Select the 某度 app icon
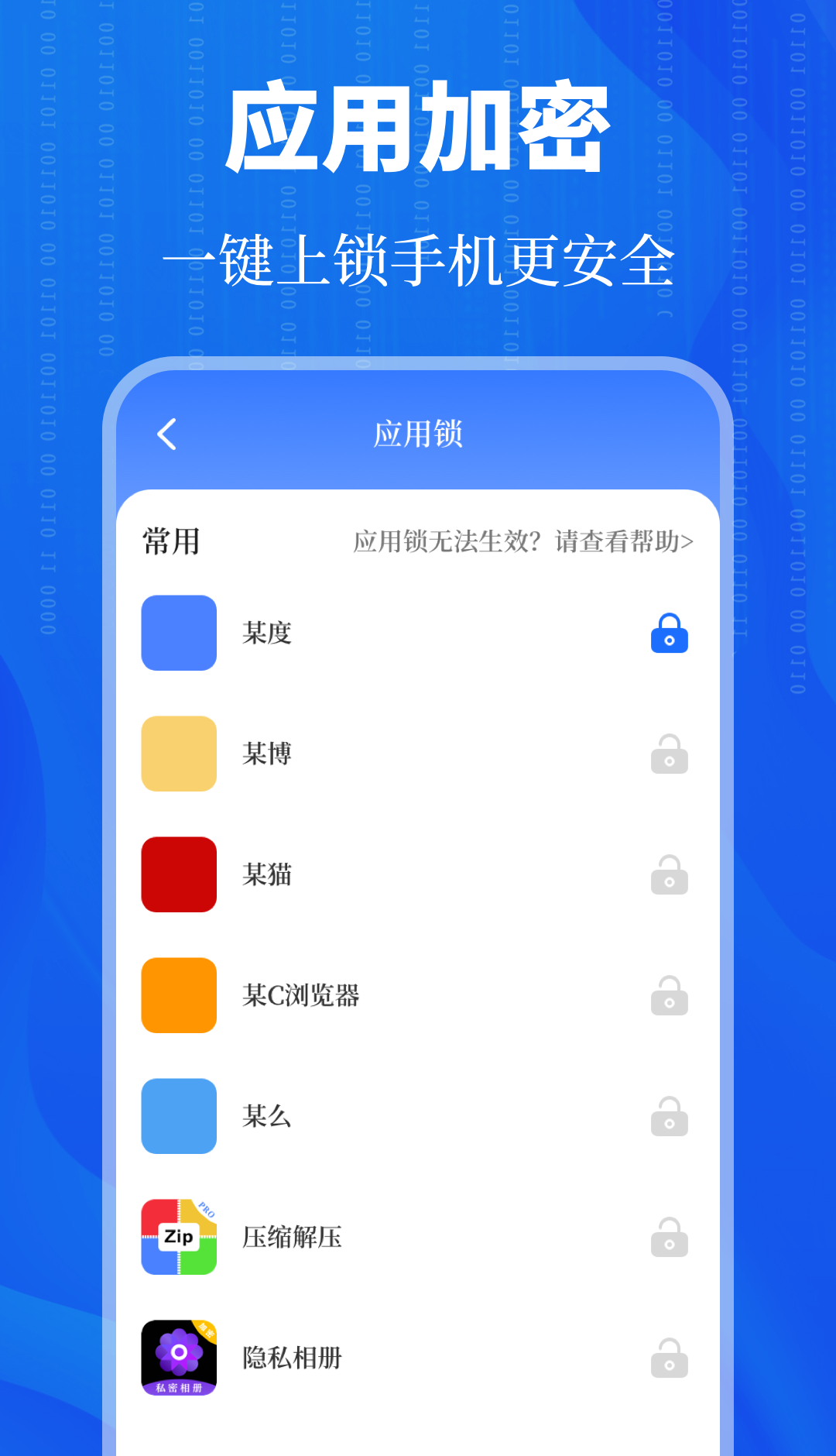This screenshot has height=1456, width=836. (179, 633)
